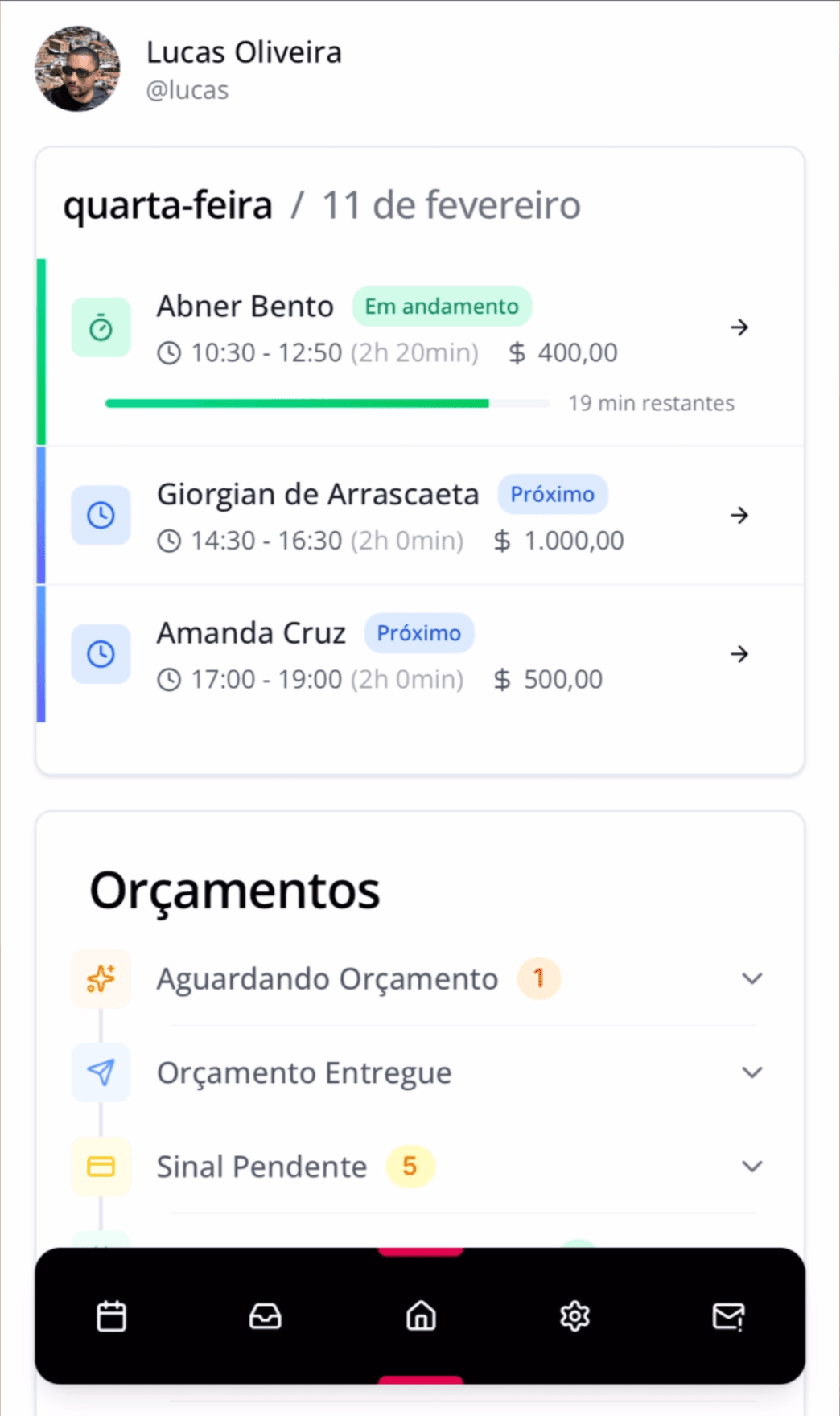Viewport: 840px width, 1416px height.
Task: Click the card icon beside Sinal Pendente
Action: (101, 1167)
